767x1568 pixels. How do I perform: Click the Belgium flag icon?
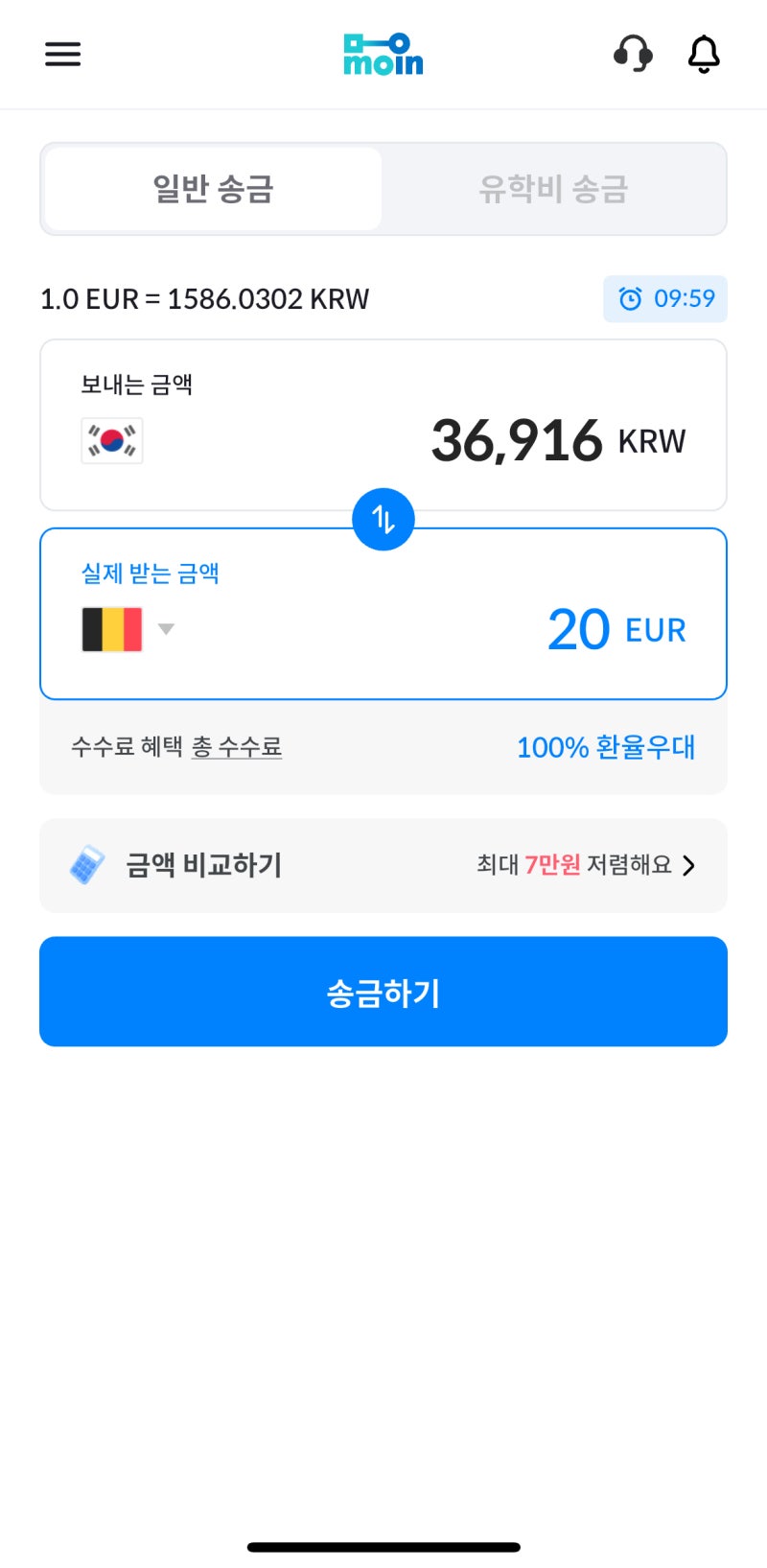pyautogui.click(x=111, y=628)
